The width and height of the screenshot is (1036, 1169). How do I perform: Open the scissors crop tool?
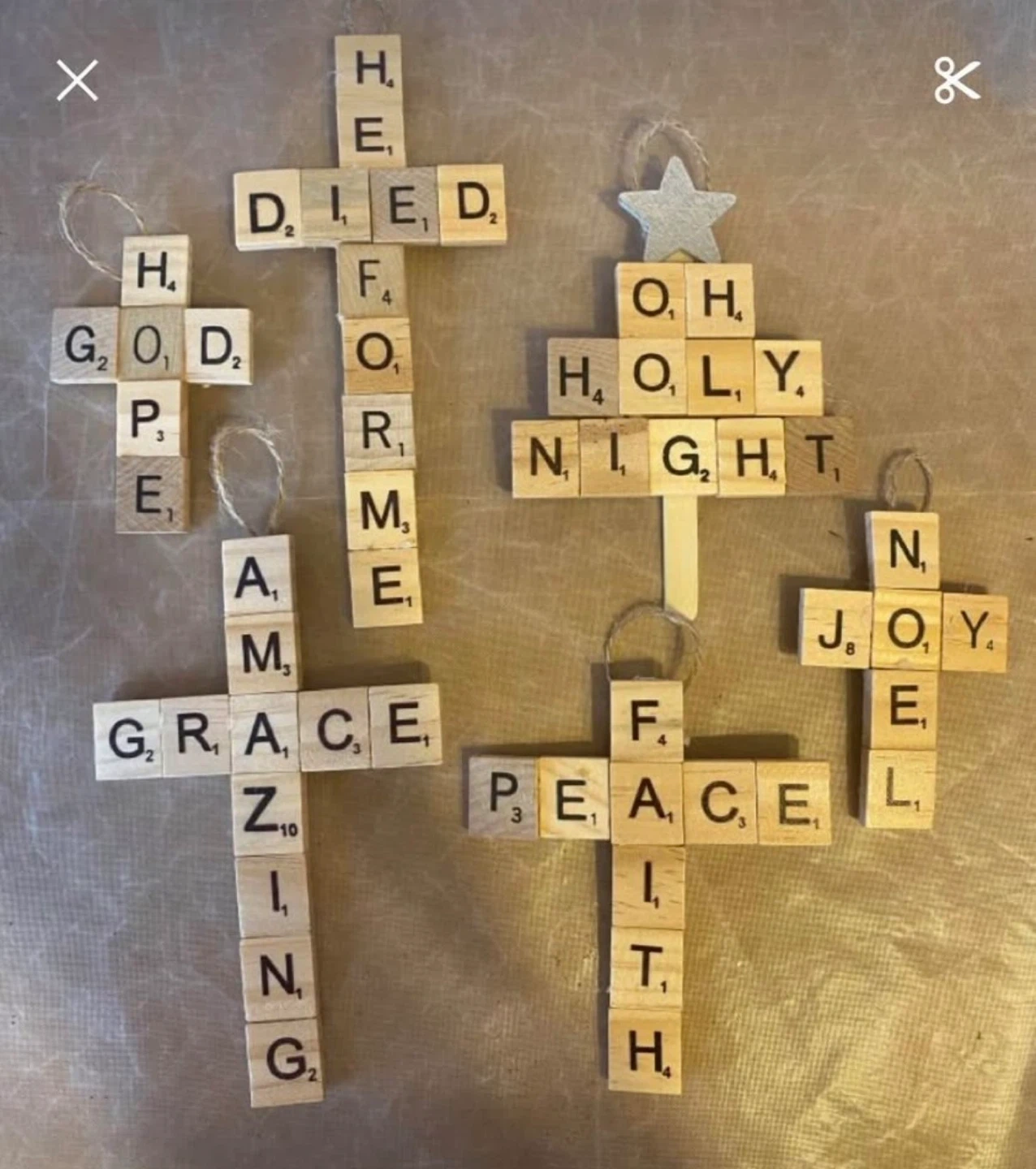[956, 80]
